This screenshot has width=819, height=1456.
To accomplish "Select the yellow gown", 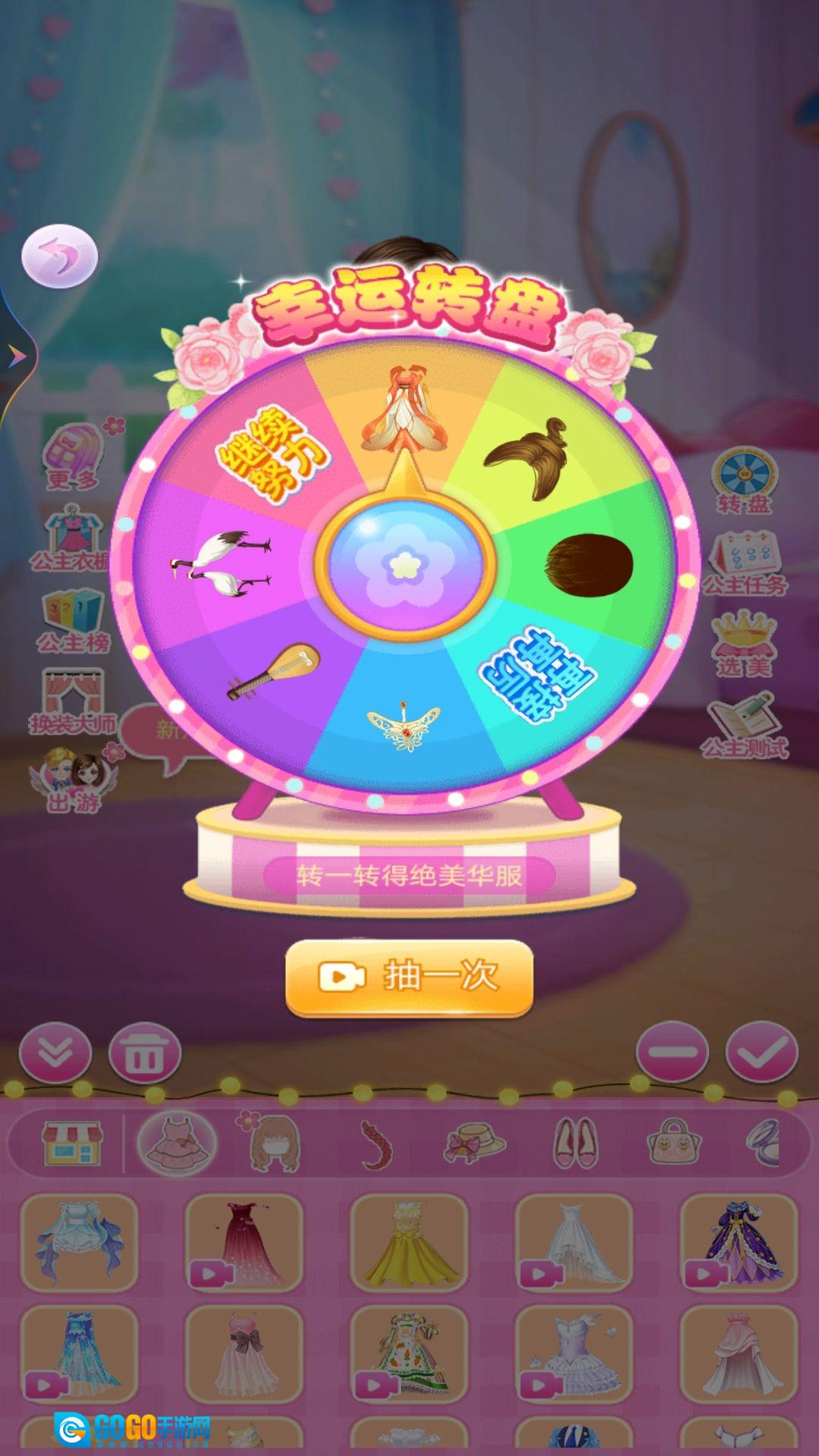I will [409, 1242].
